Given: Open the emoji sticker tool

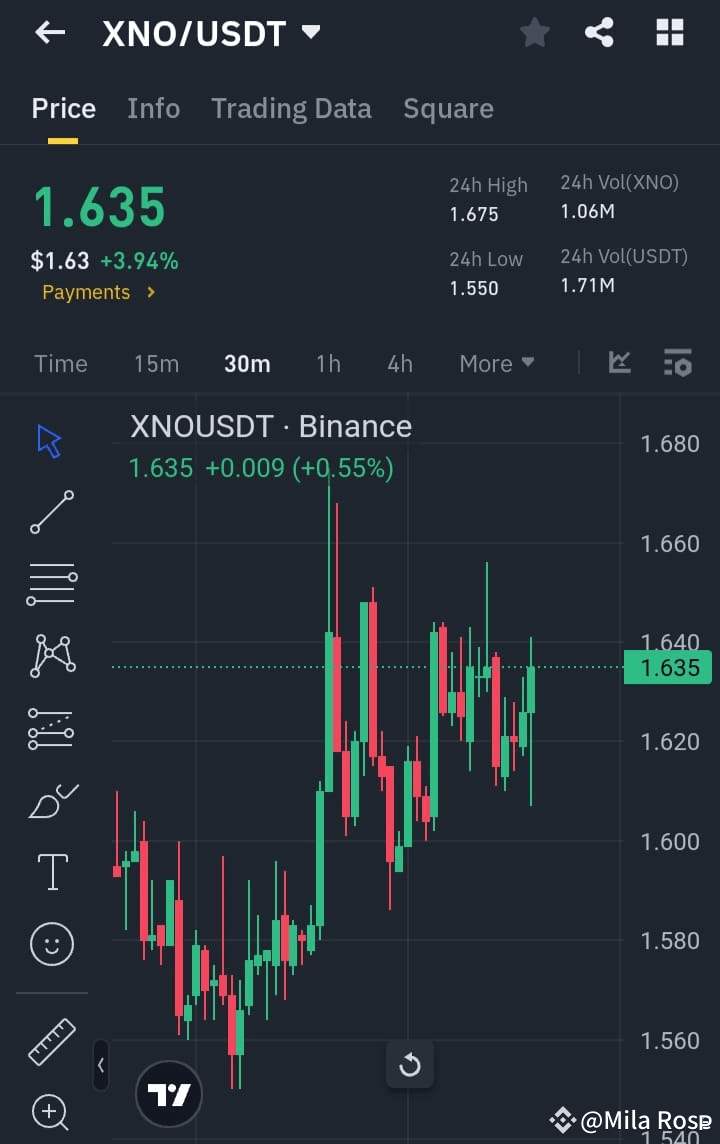Looking at the screenshot, I should tap(50, 943).
